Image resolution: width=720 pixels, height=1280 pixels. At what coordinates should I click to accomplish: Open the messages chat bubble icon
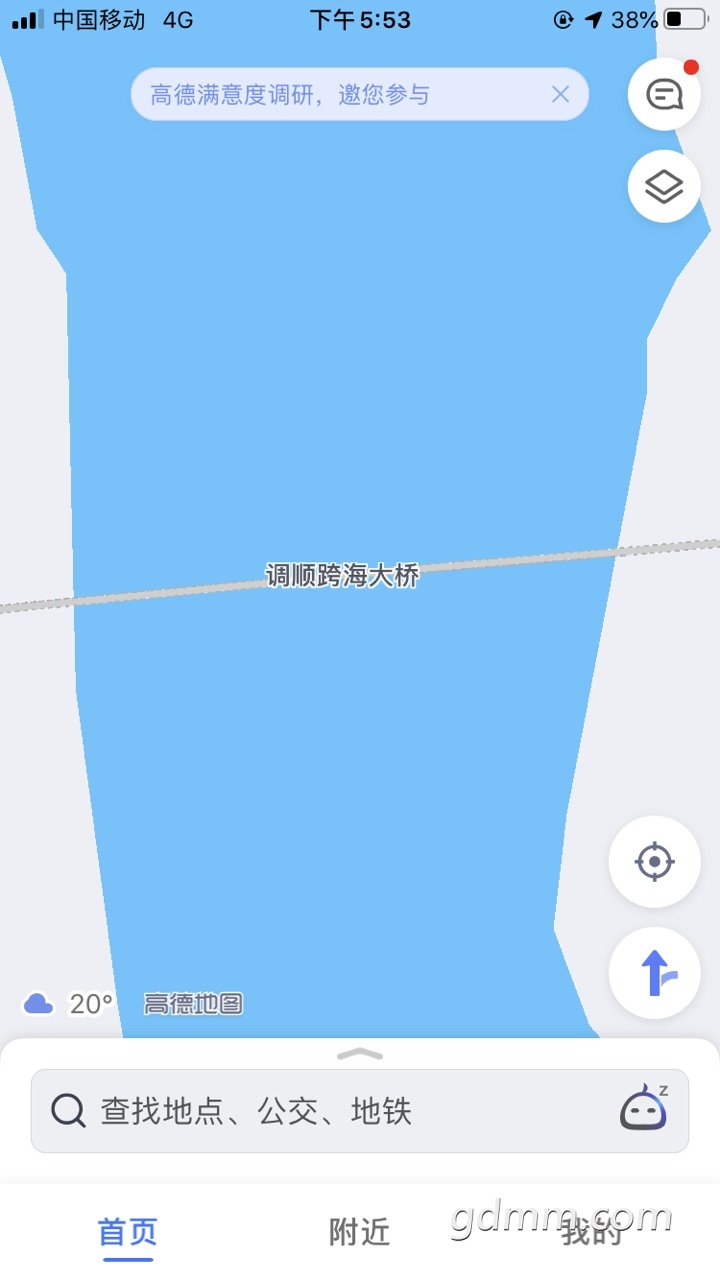(x=664, y=95)
